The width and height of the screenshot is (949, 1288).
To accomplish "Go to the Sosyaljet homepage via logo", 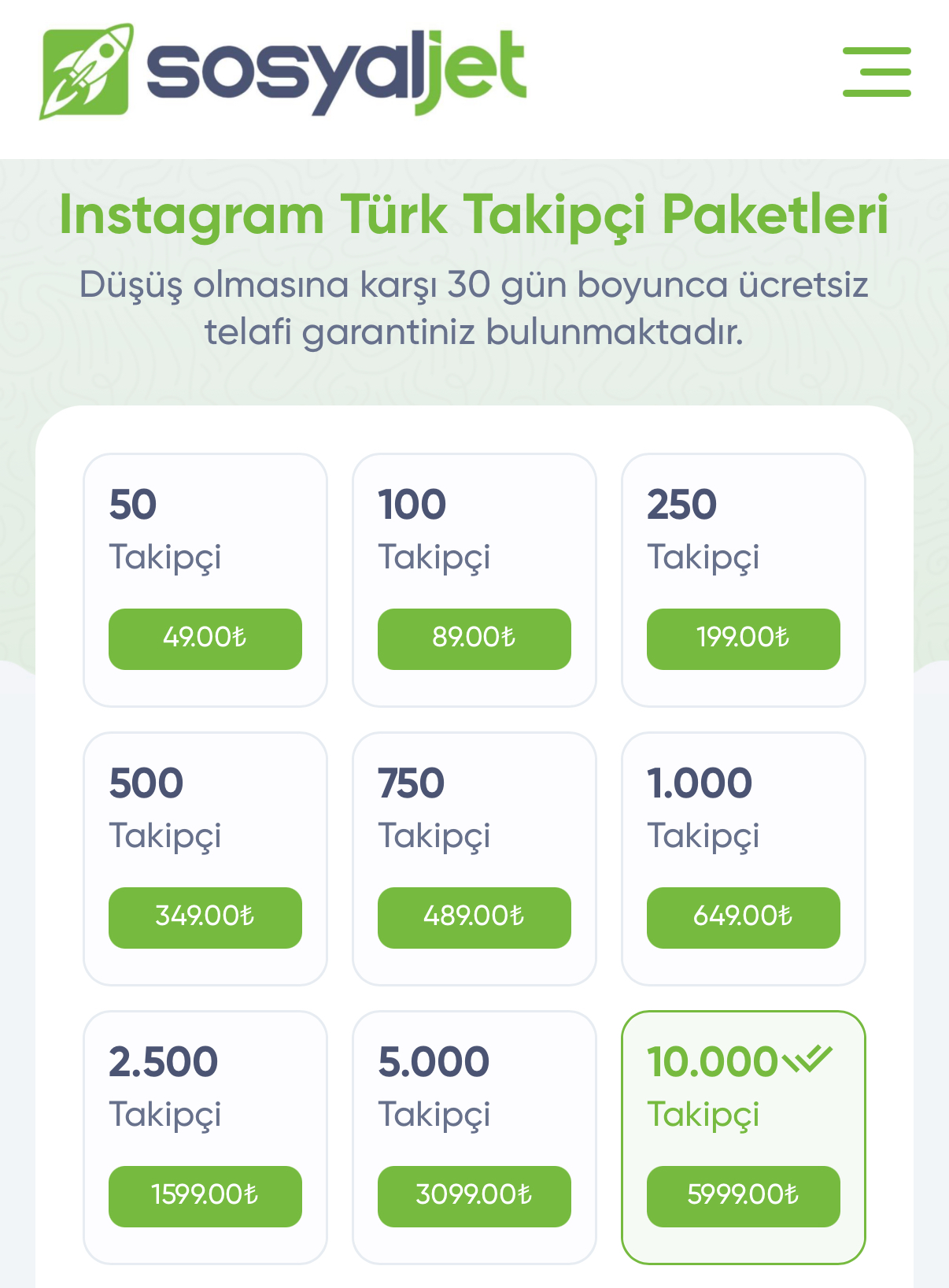I will tap(283, 71).
